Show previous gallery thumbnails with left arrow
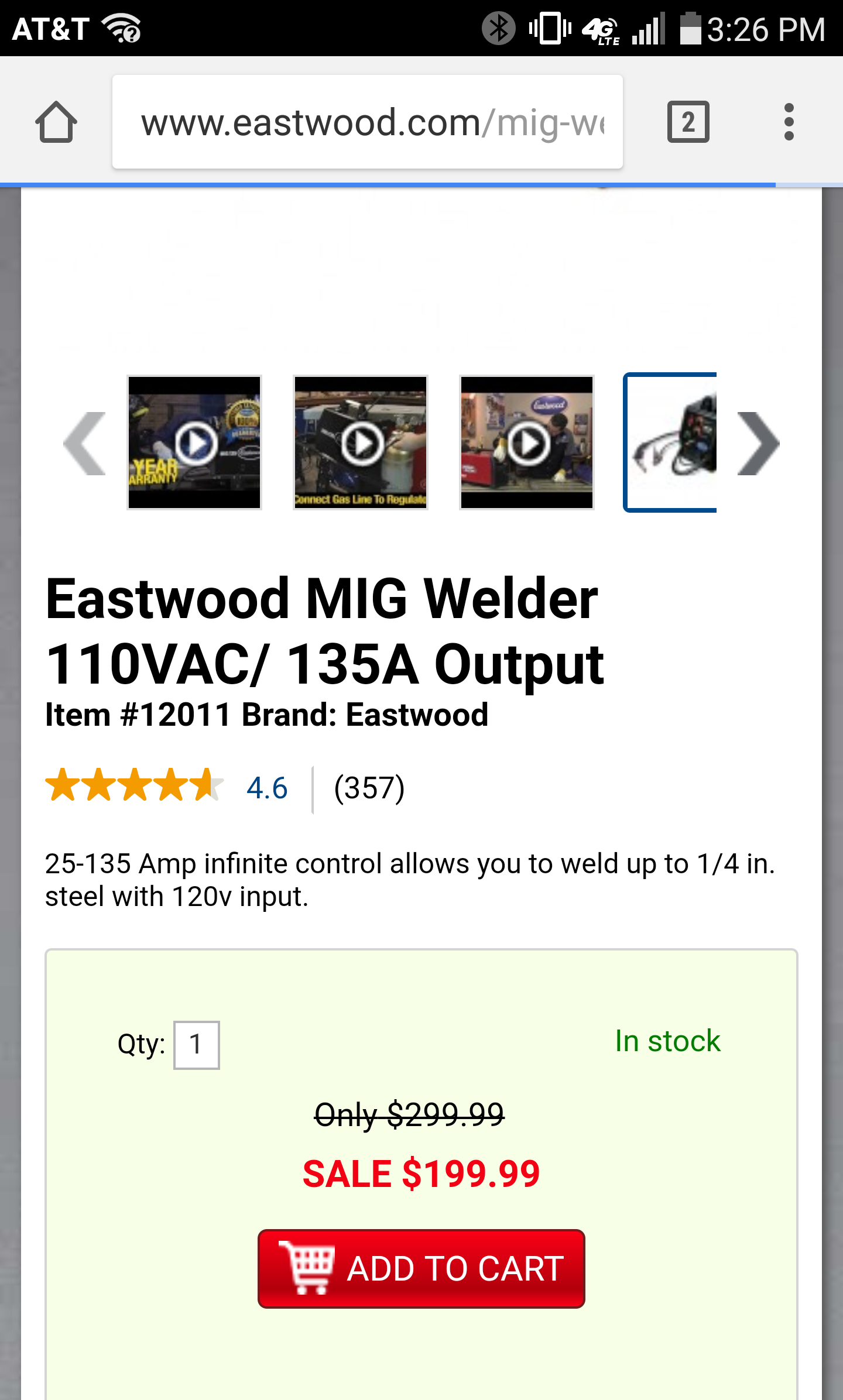843x1400 pixels. 85,443
